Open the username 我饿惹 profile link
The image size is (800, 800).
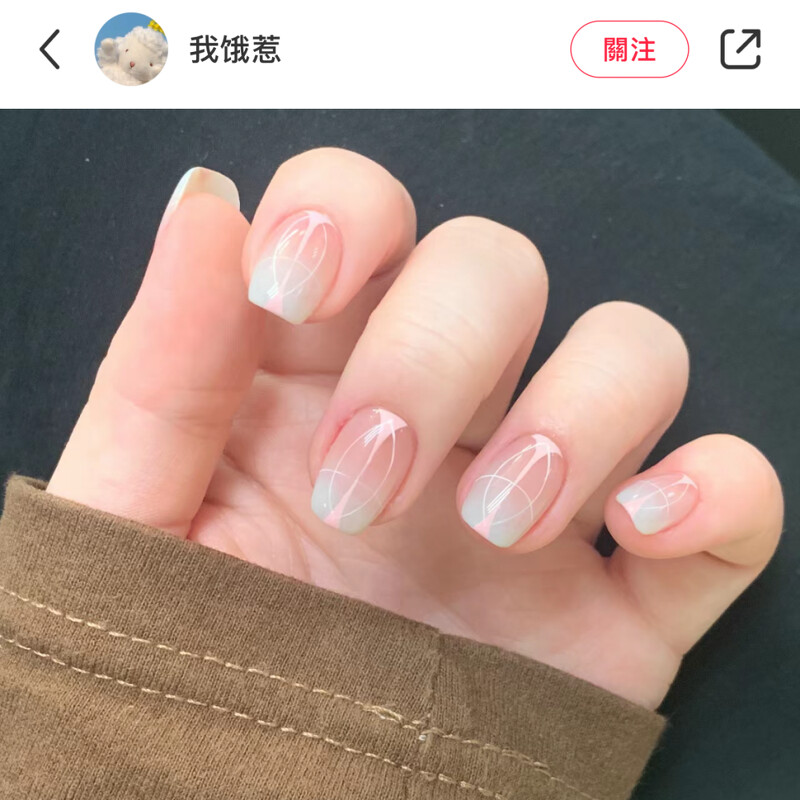point(235,49)
